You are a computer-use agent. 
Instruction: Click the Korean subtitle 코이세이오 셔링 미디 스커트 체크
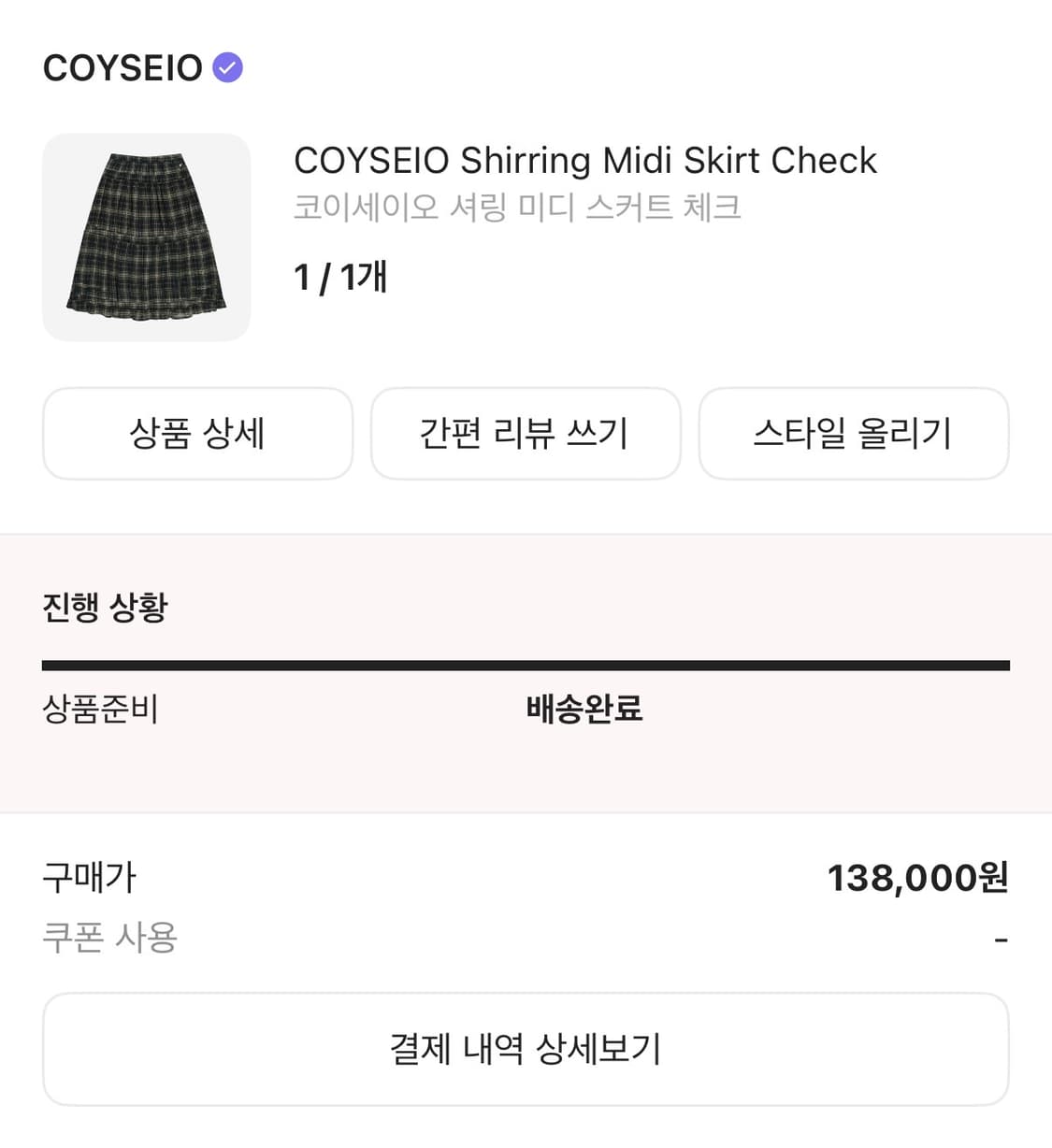pyautogui.click(x=516, y=208)
